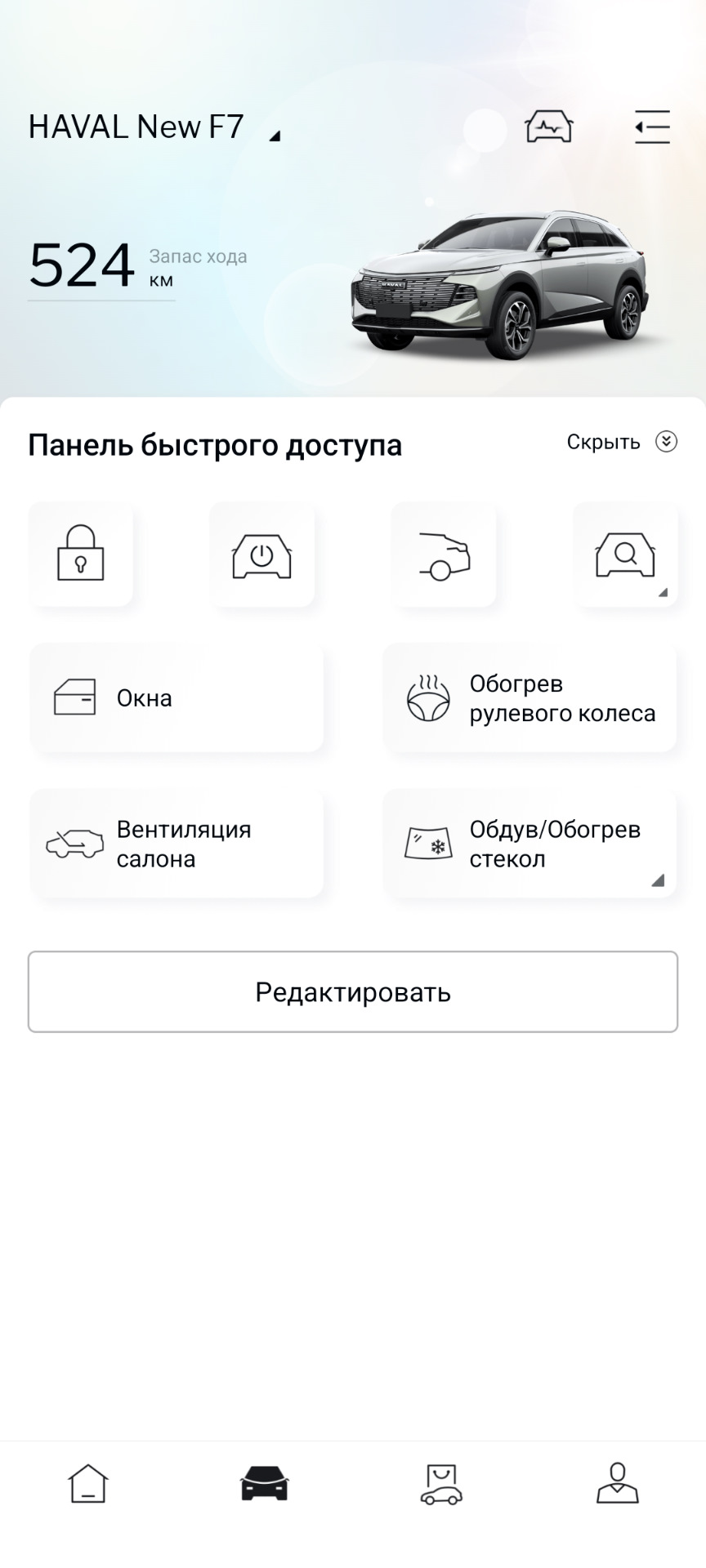Open the side menu icon
The width and height of the screenshot is (706, 1568).
(652, 127)
